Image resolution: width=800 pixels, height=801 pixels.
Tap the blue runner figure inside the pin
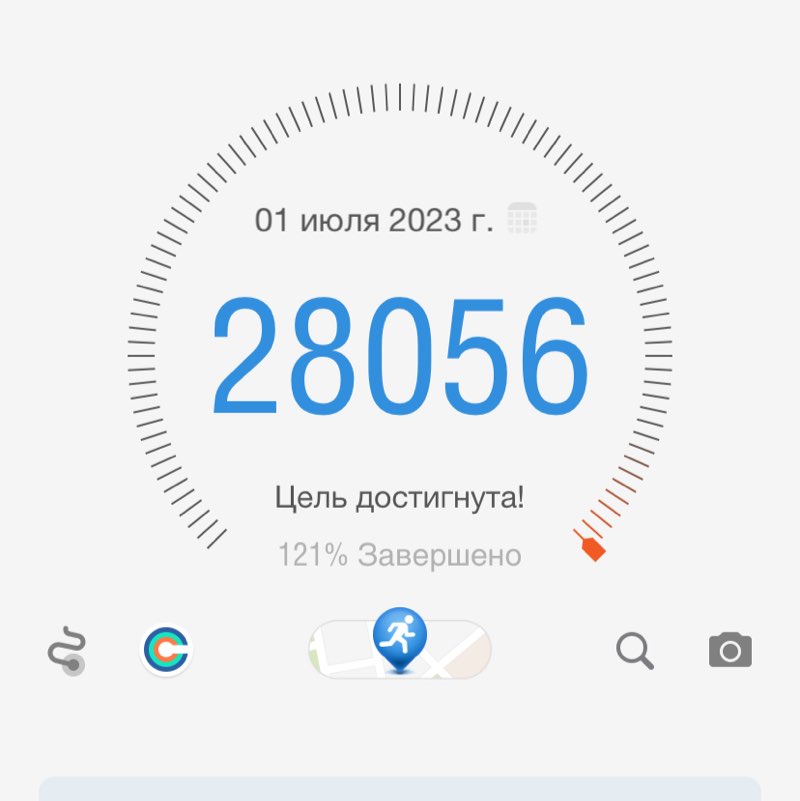click(400, 635)
